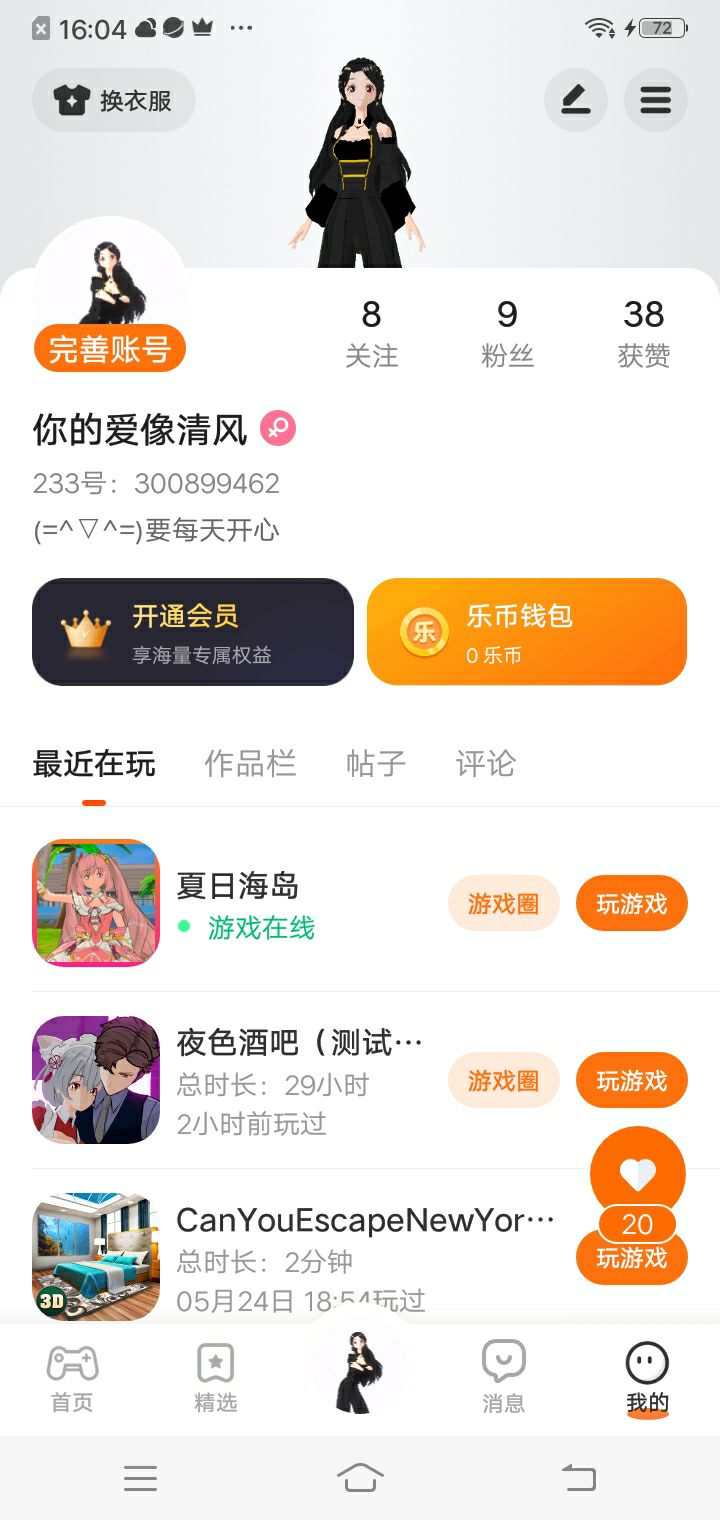Open the hamburger menu icon
This screenshot has width=720, height=1520.
coord(655,100)
